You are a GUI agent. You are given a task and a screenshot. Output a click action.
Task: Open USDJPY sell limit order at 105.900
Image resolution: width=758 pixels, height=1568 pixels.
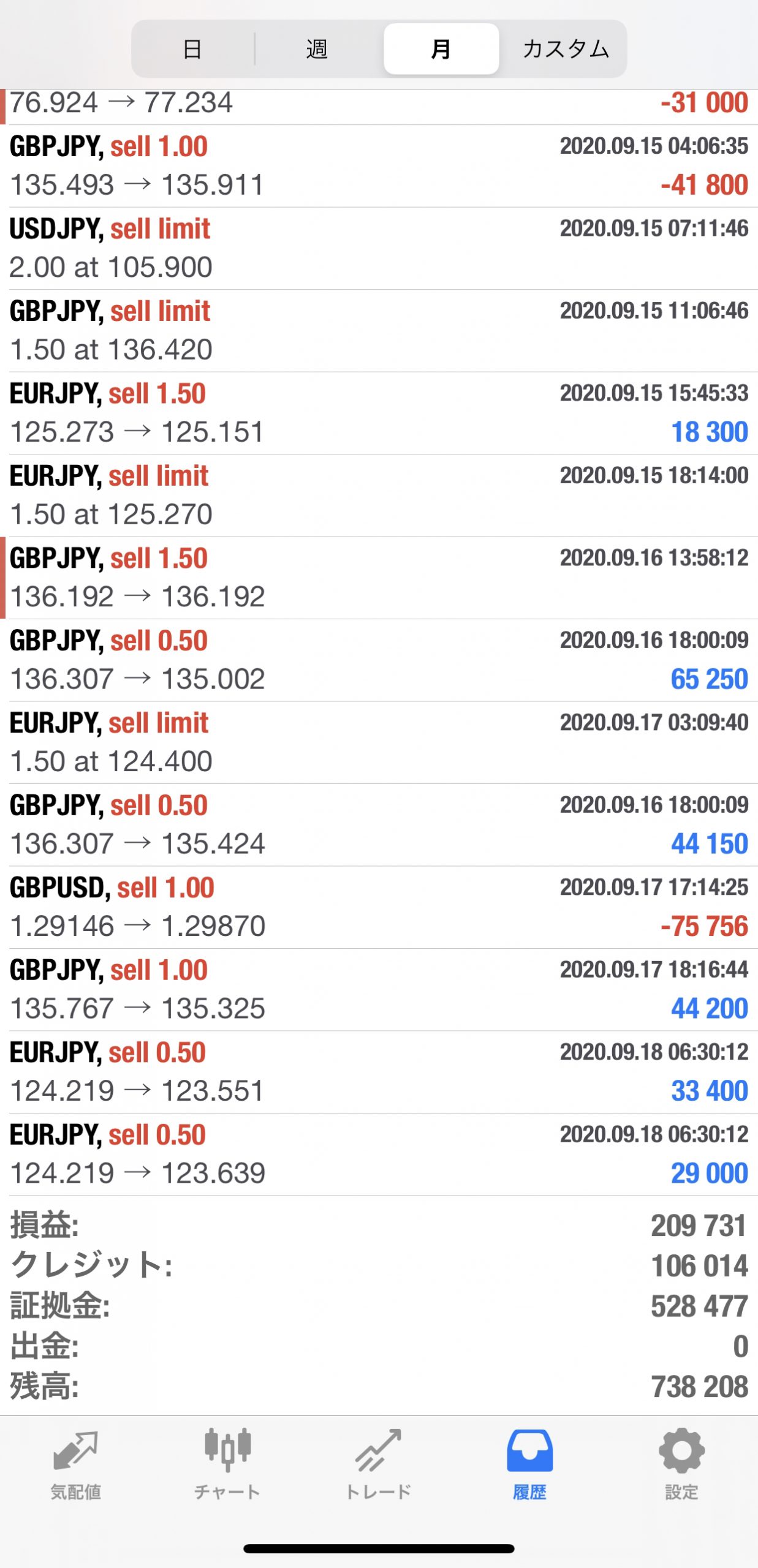pyautogui.click(x=379, y=248)
